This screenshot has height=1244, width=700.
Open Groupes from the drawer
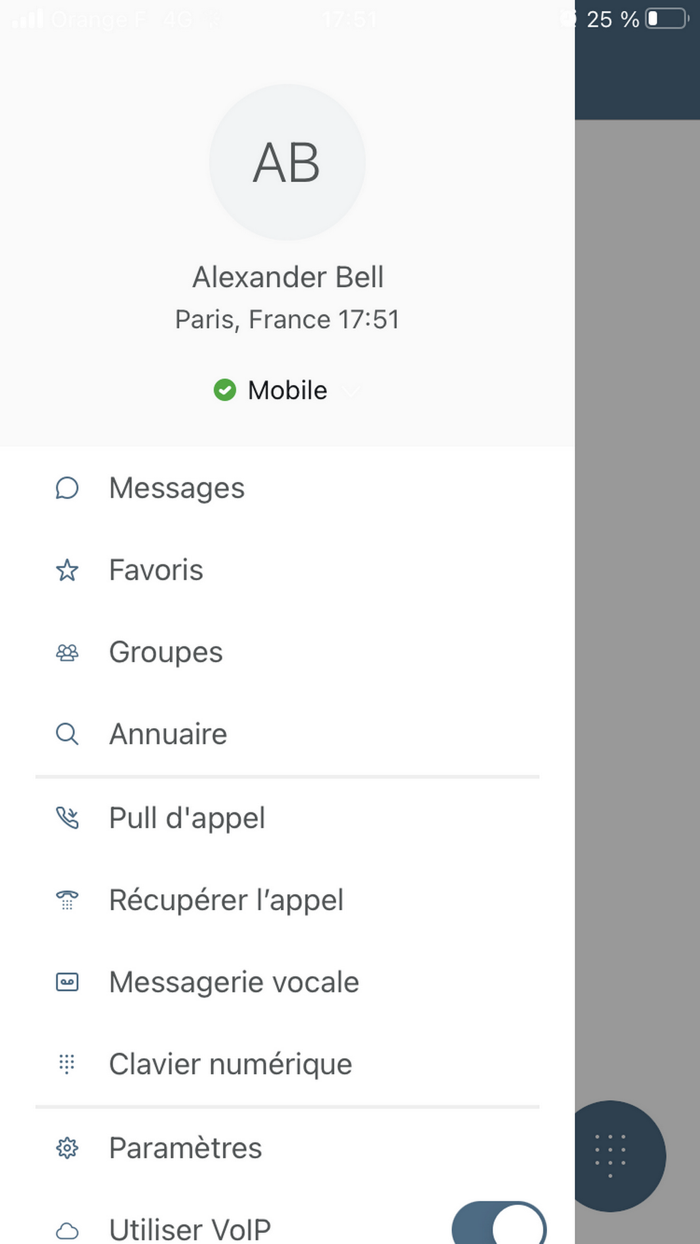(x=166, y=652)
